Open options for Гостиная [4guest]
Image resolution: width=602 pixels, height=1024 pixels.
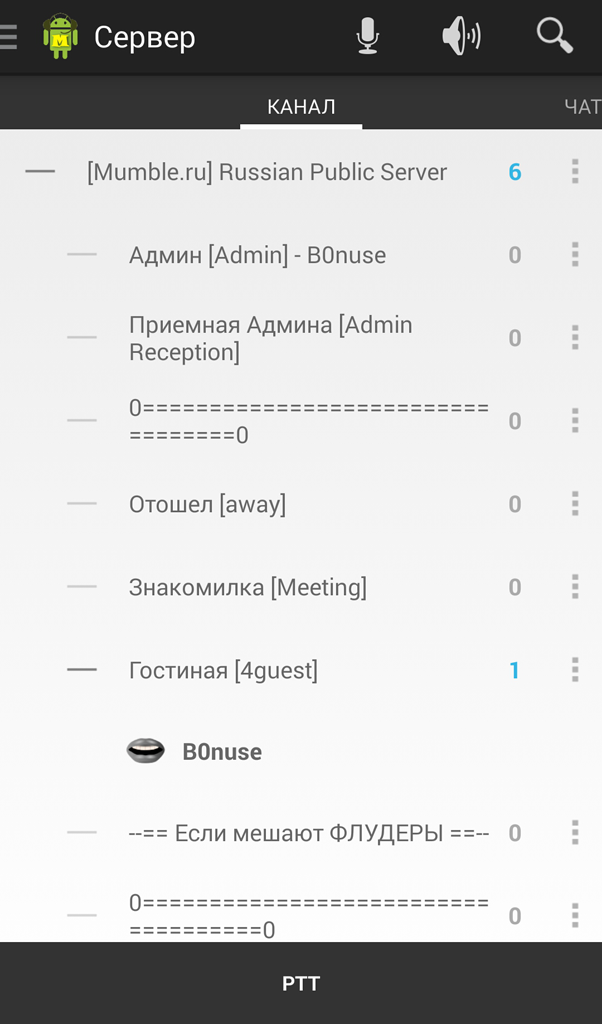click(575, 670)
